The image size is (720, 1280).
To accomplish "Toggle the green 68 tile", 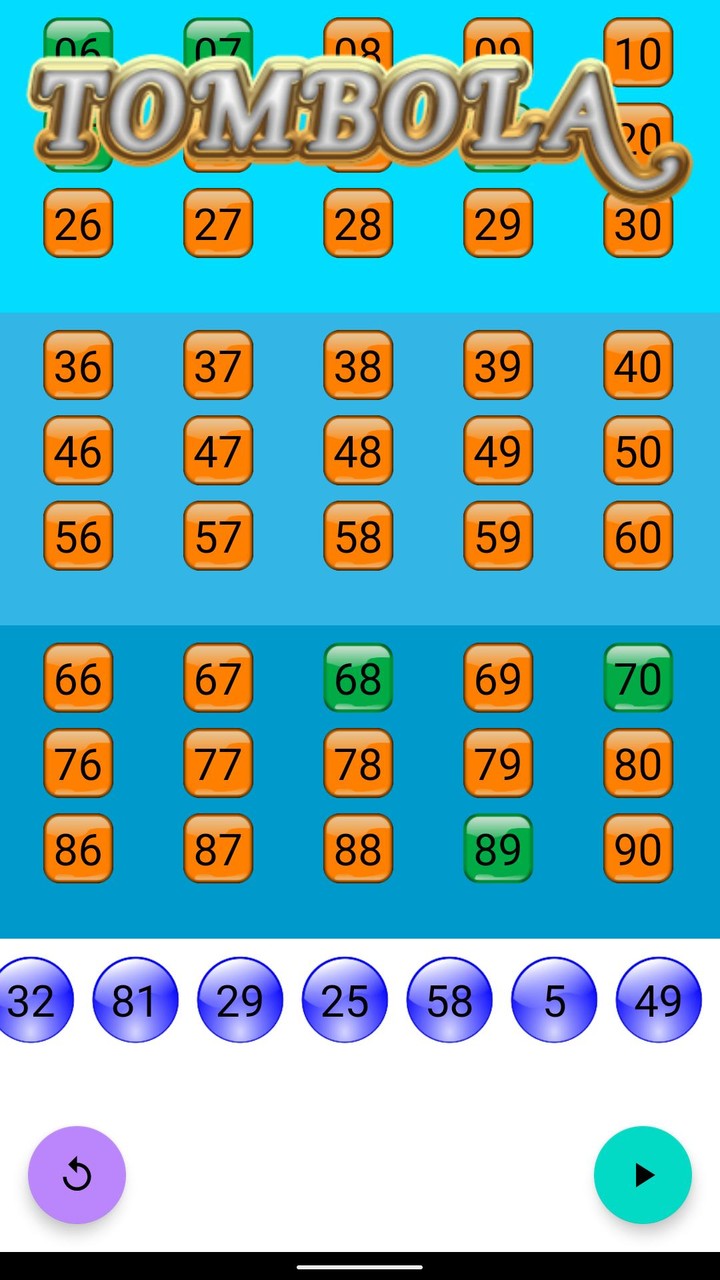I will tap(358, 679).
